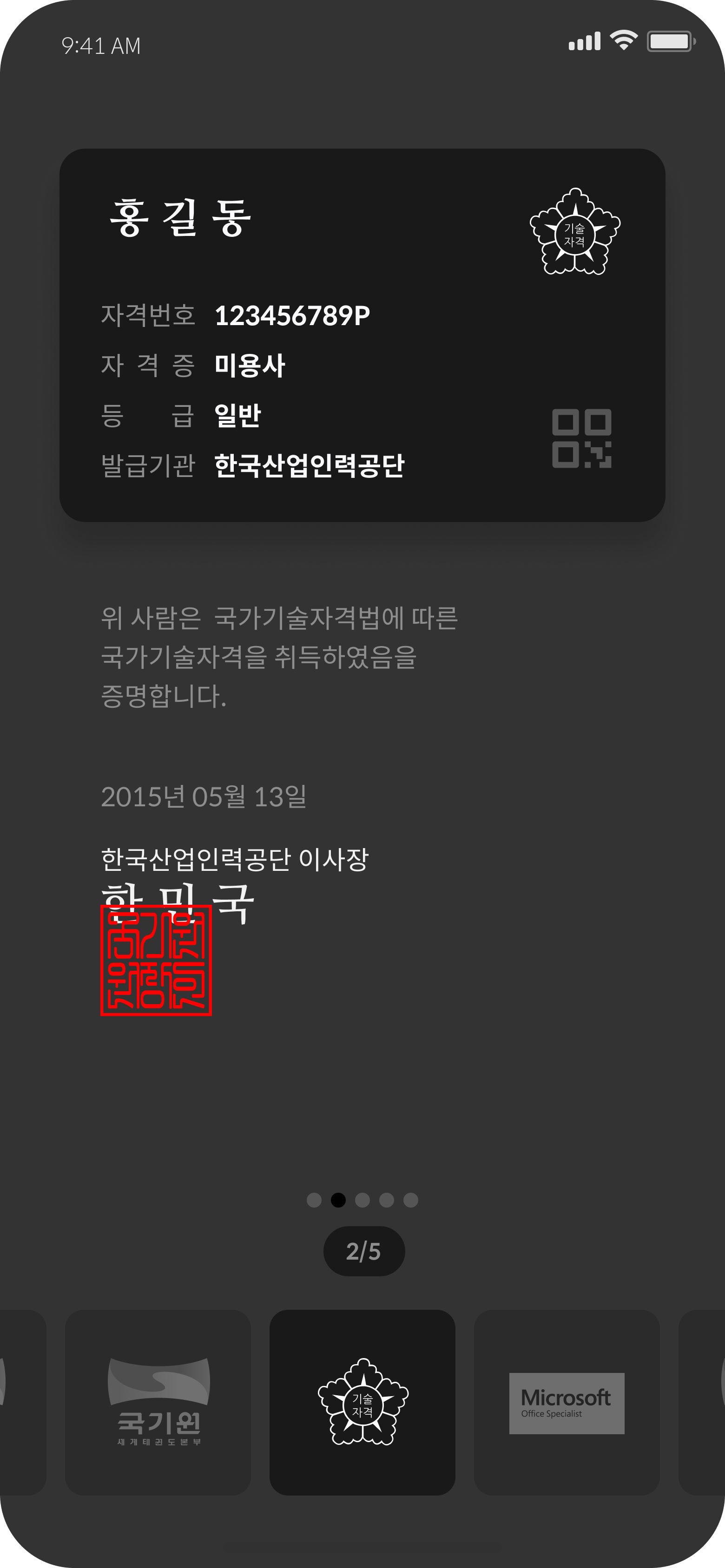Select the 기술자격 certificate thumbnail
725x1568 pixels.
tap(362, 1403)
